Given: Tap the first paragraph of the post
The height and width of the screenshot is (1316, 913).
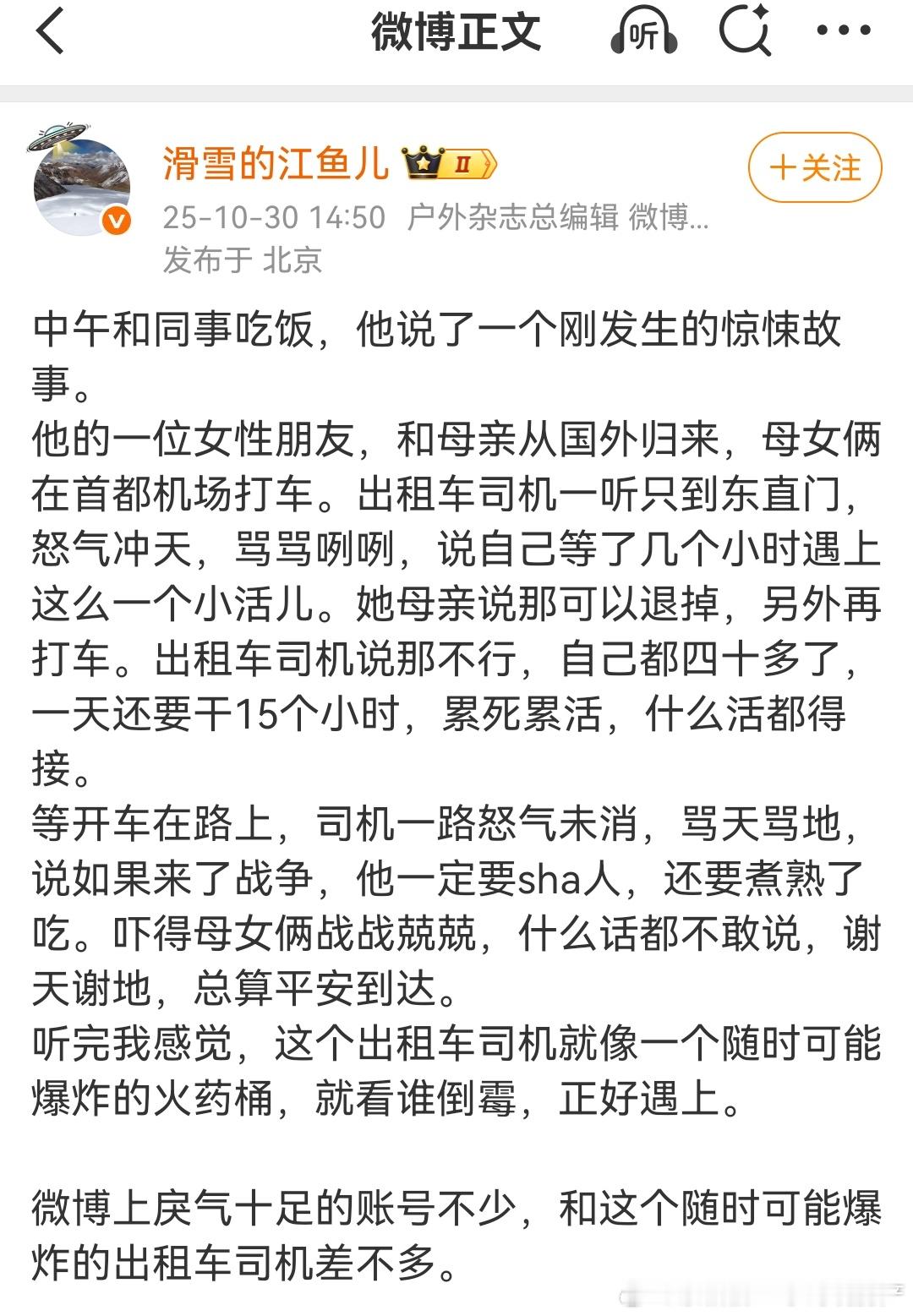Looking at the screenshot, I should 456,351.
